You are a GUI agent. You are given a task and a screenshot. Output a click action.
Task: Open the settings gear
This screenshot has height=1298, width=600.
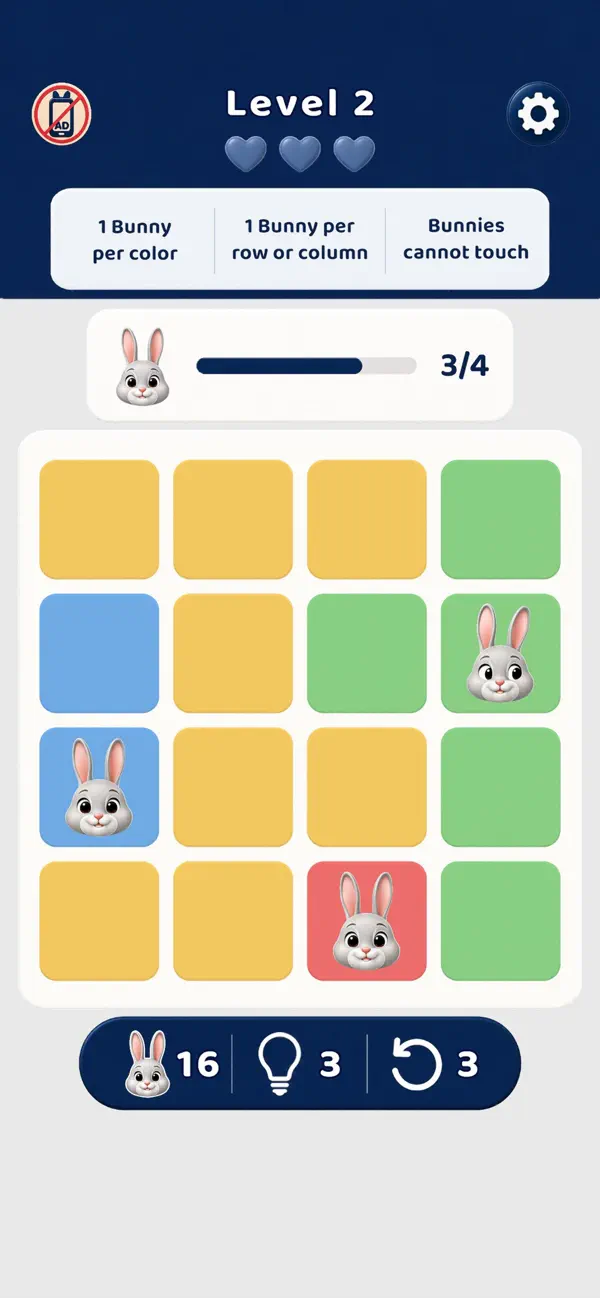tap(538, 114)
